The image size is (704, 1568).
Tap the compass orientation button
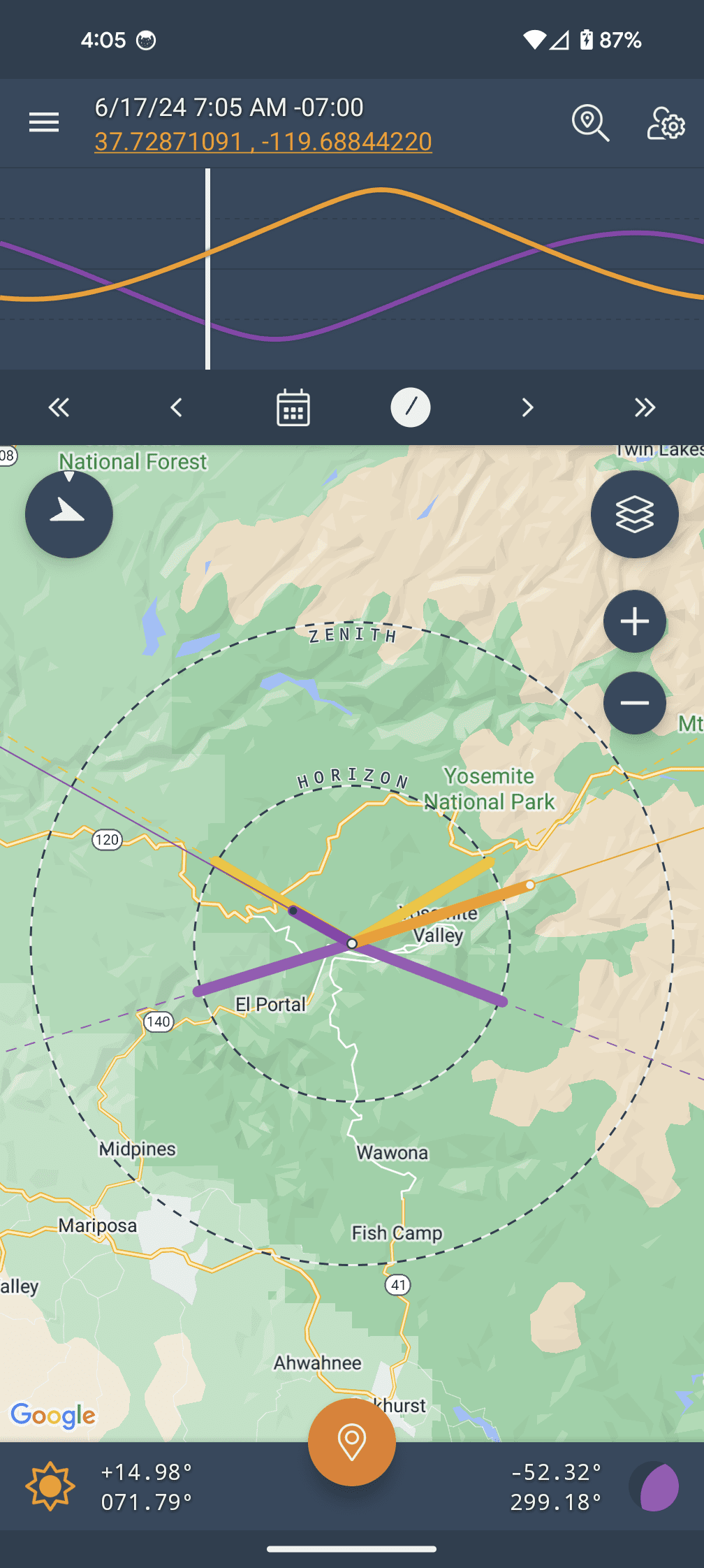click(69, 514)
